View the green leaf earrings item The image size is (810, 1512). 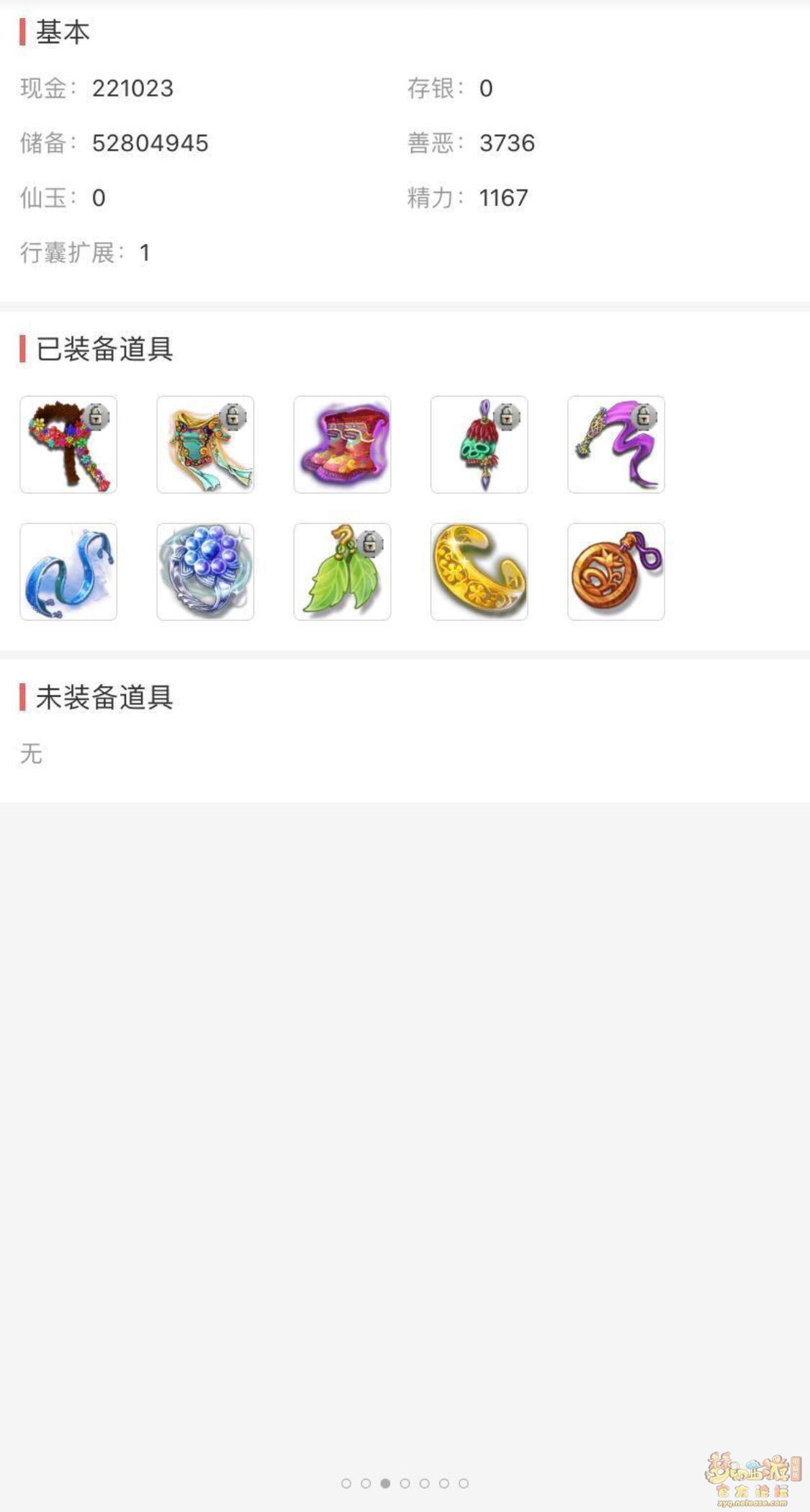(342, 572)
